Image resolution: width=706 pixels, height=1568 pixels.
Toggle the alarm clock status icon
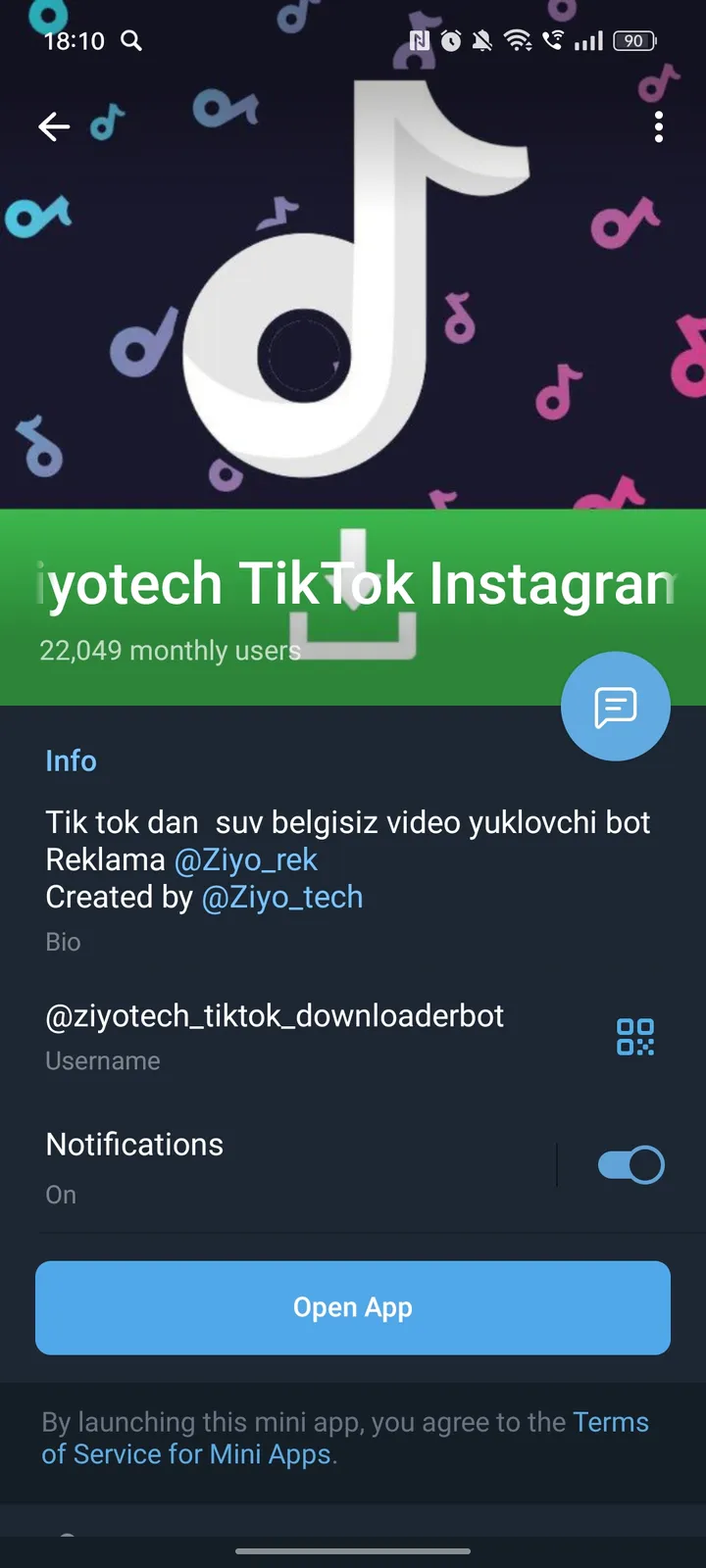coord(450,41)
